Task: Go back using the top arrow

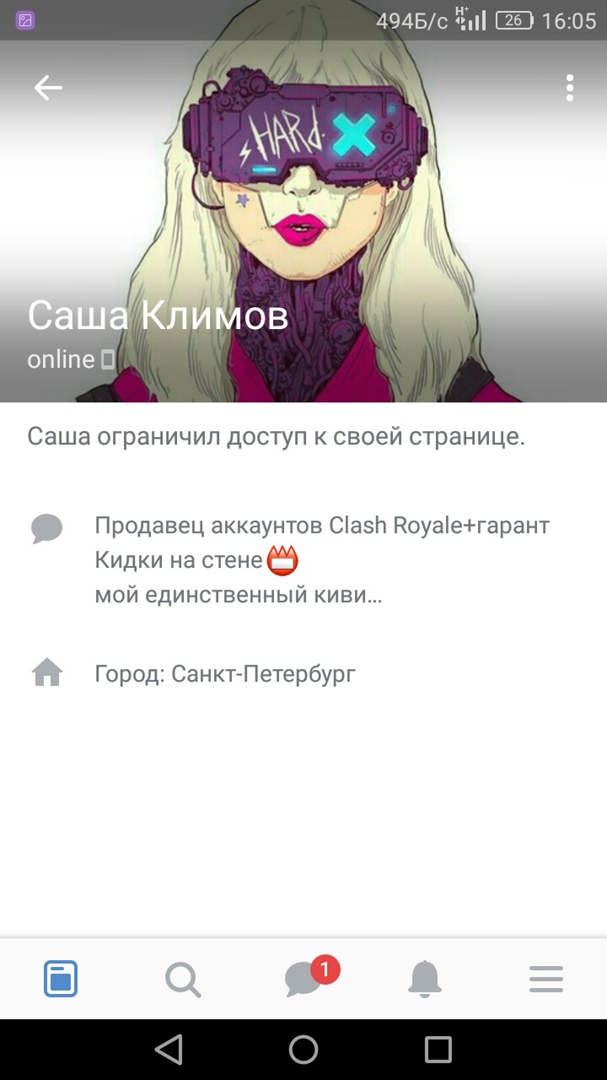Action: tap(48, 88)
